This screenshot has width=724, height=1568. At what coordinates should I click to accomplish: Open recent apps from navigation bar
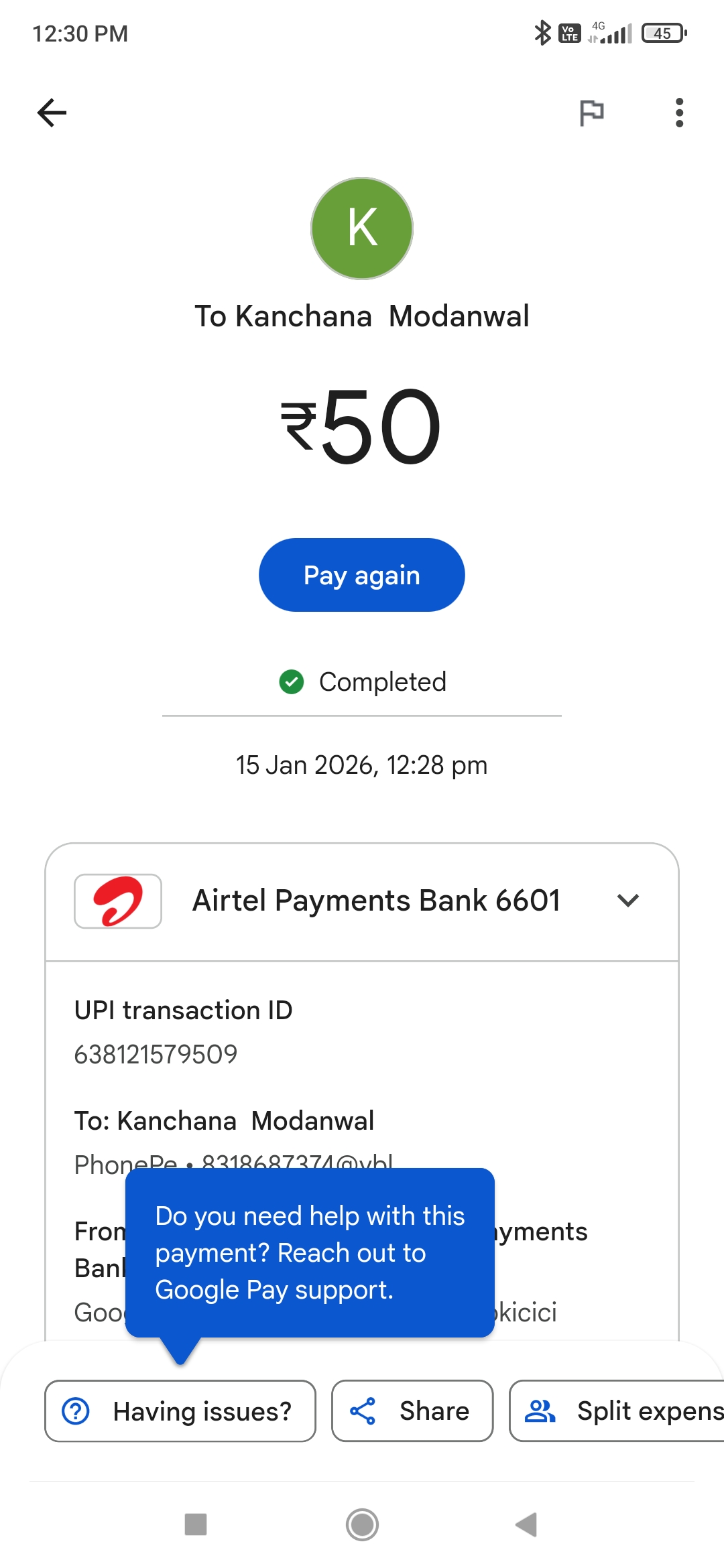(196, 1524)
